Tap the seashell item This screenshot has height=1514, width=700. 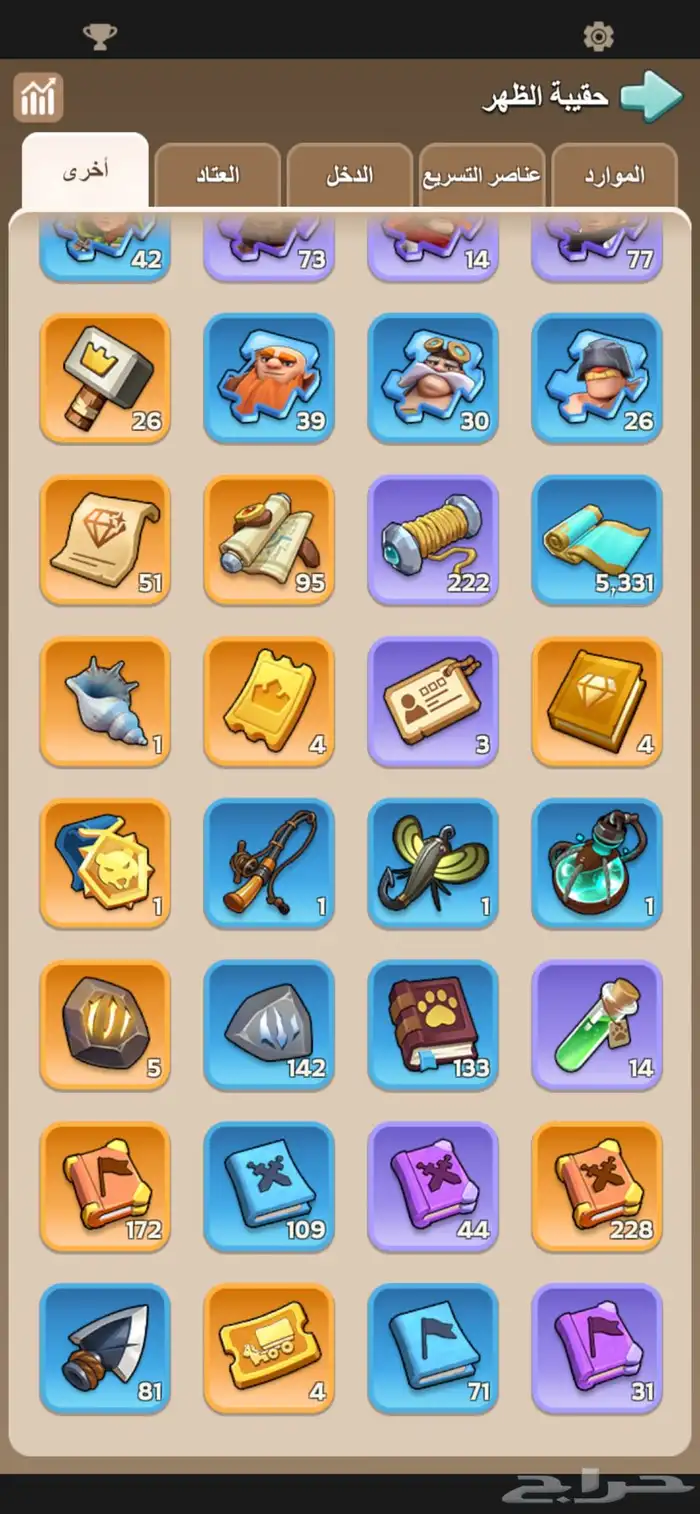coord(105,702)
